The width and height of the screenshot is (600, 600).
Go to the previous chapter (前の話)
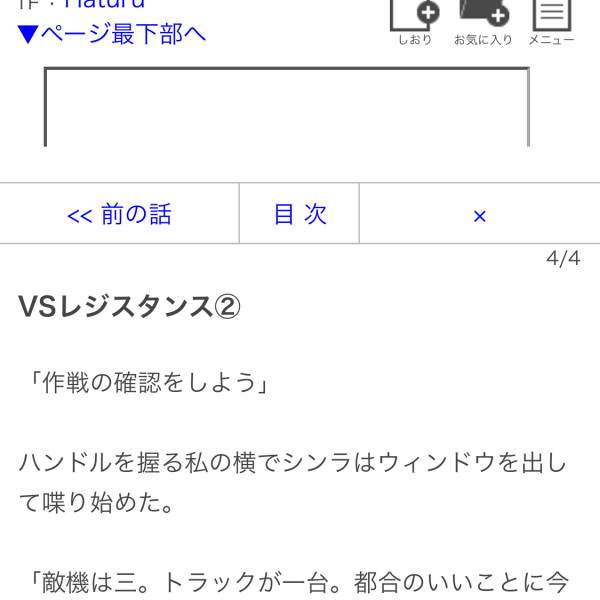[119, 214]
